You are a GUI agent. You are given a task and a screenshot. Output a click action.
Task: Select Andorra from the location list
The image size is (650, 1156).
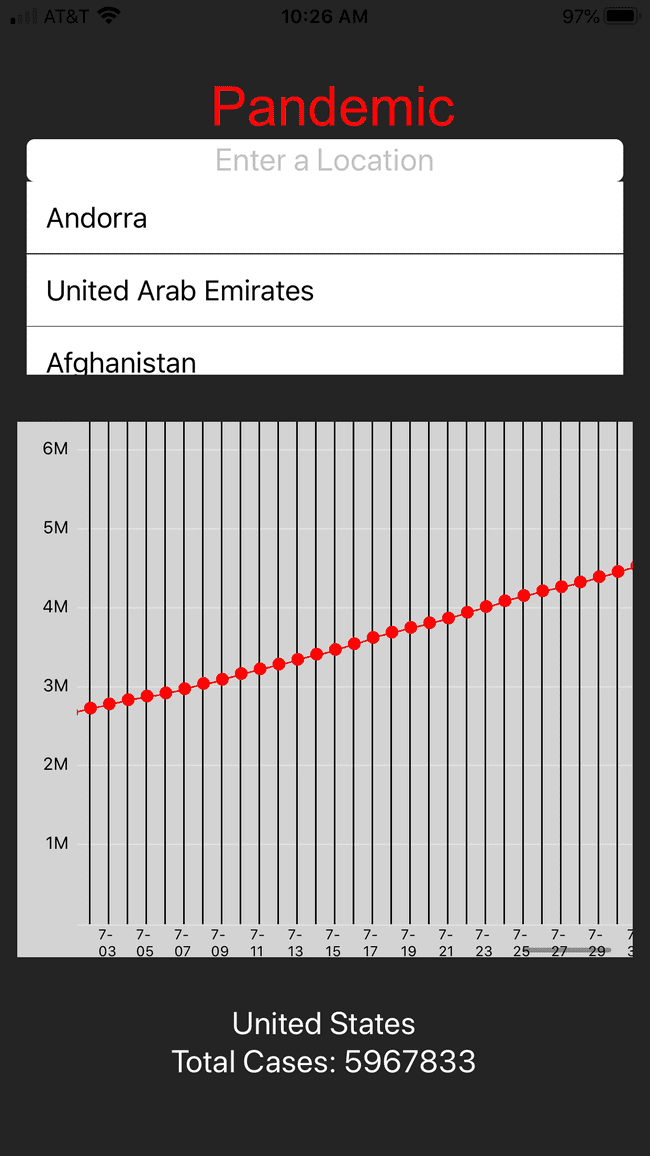(324, 218)
